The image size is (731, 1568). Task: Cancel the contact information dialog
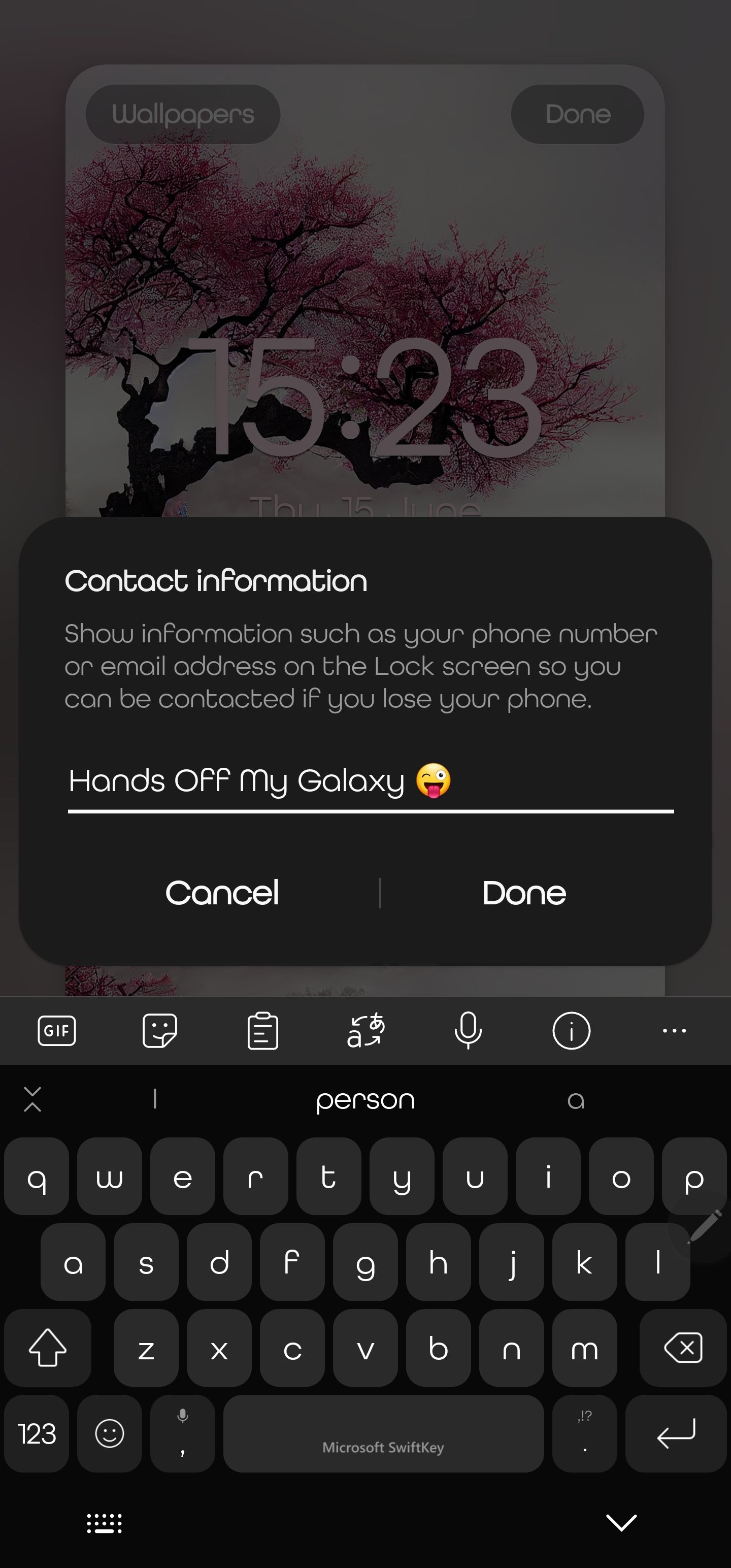pos(222,893)
